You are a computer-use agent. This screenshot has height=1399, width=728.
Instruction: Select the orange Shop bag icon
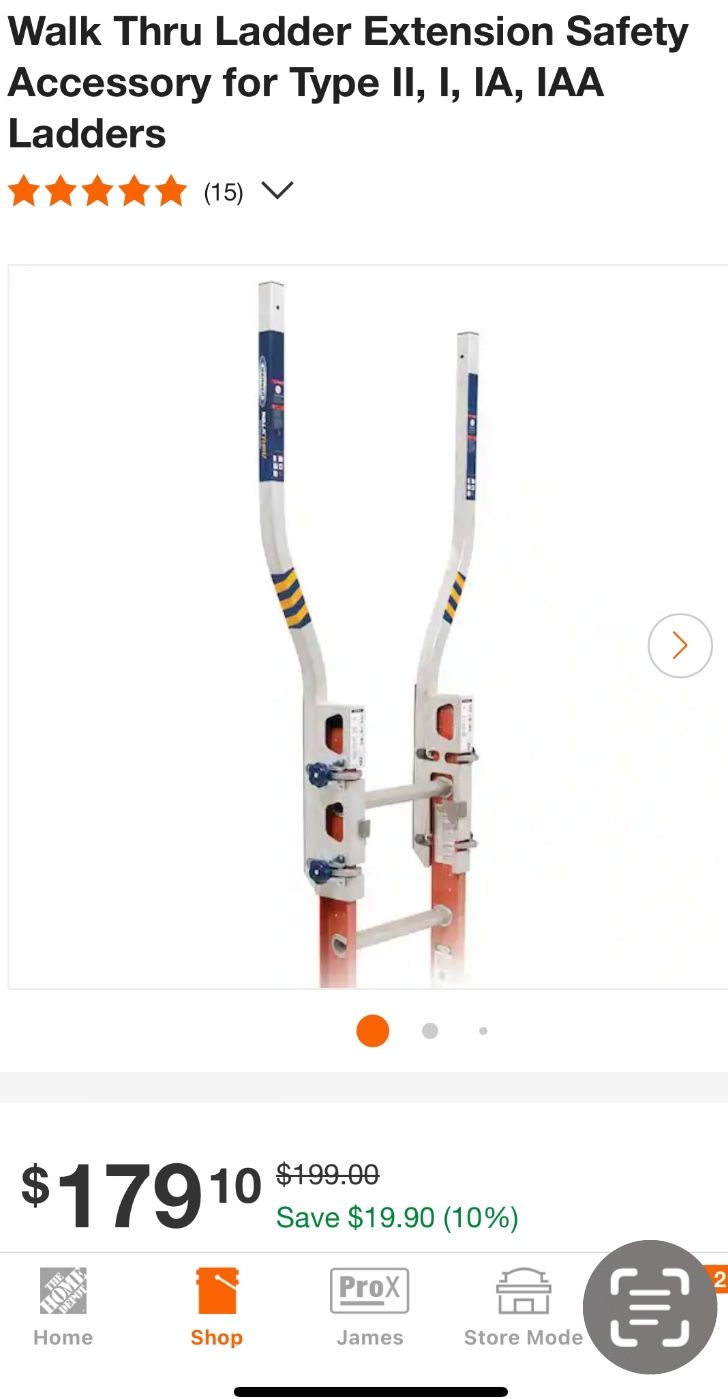point(216,1293)
